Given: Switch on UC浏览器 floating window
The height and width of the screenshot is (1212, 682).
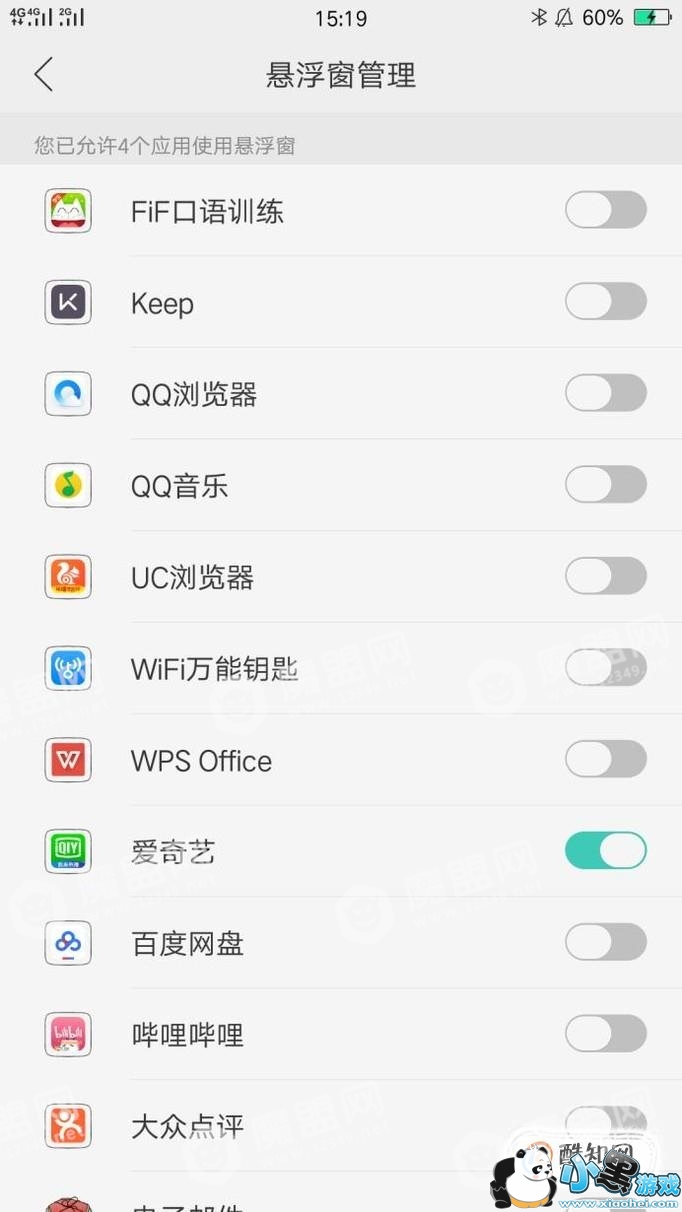Looking at the screenshot, I should [605, 577].
